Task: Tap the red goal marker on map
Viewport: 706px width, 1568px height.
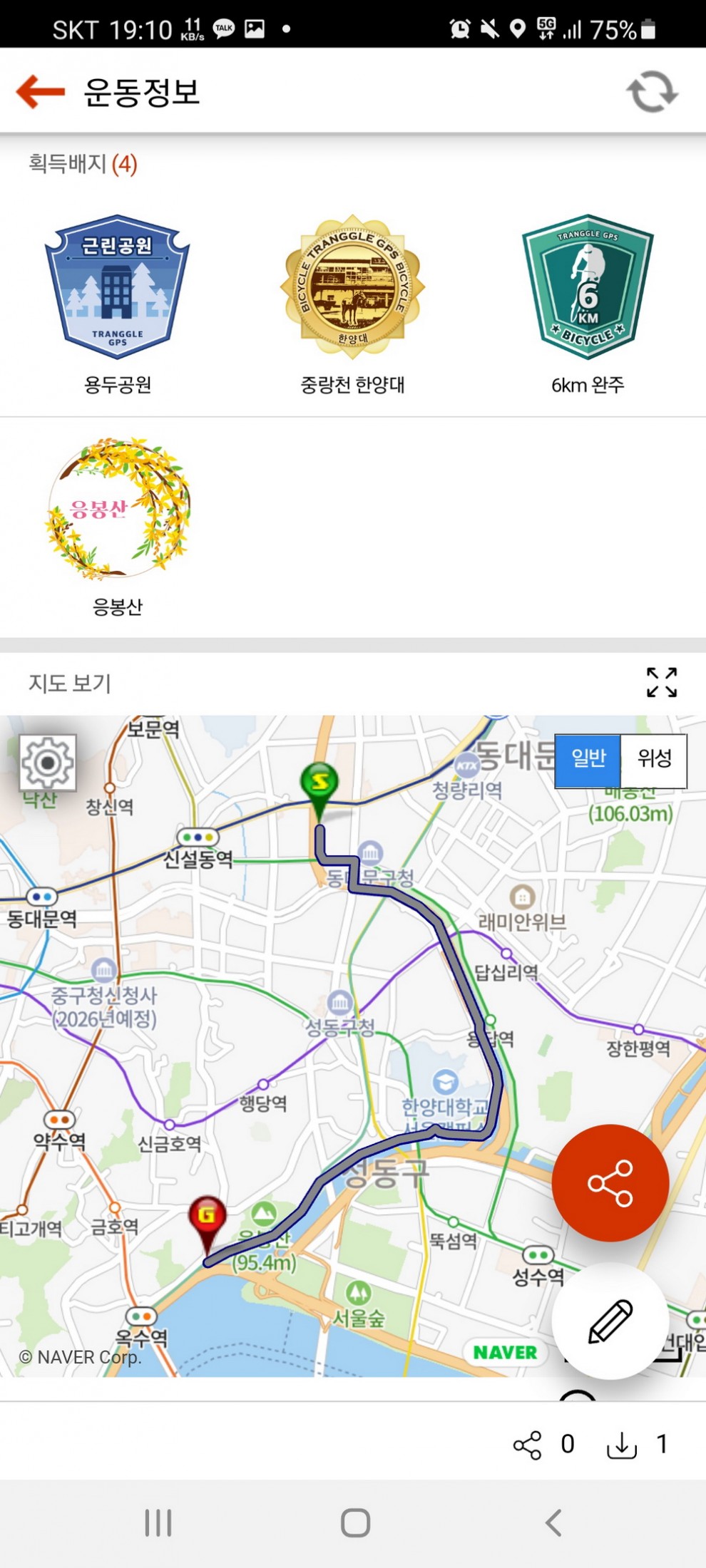Action: point(207,1217)
